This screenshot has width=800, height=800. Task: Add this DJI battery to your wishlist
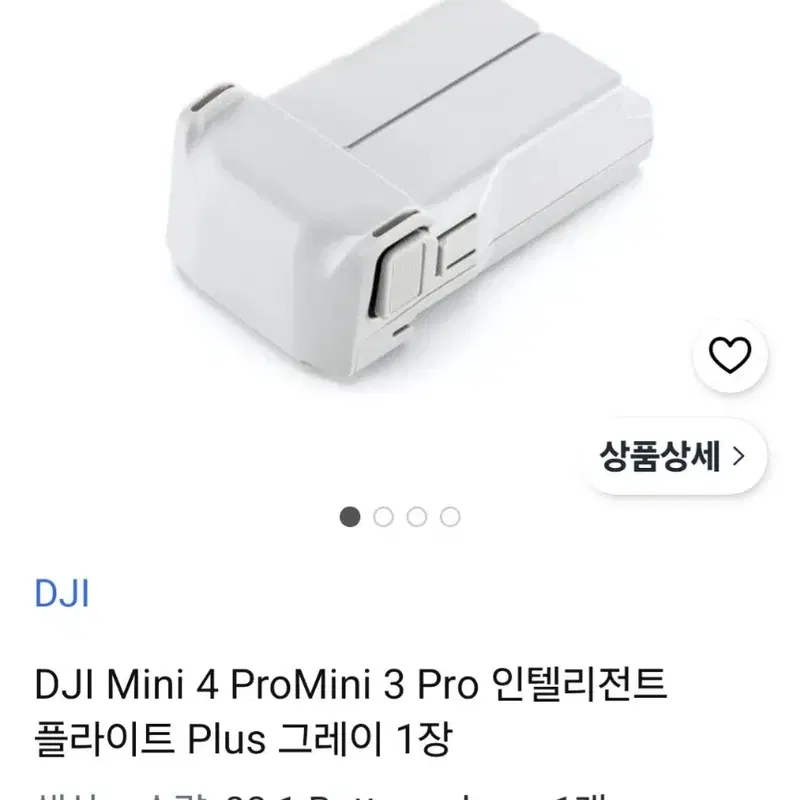pyautogui.click(x=730, y=355)
